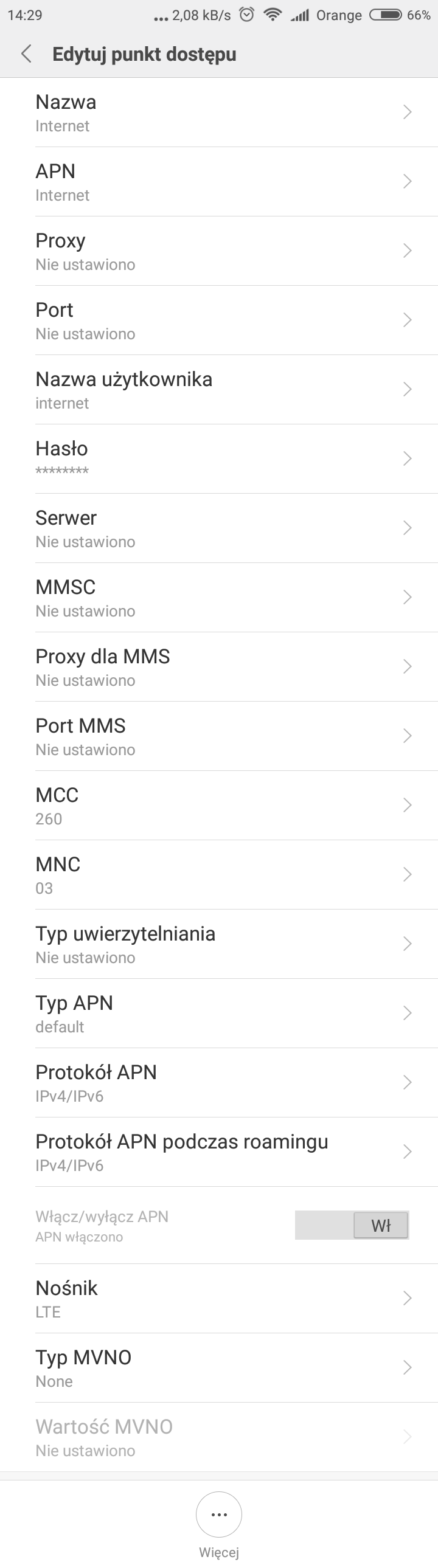Open the Nazwa setting
The height and width of the screenshot is (1568, 438).
pos(220,112)
